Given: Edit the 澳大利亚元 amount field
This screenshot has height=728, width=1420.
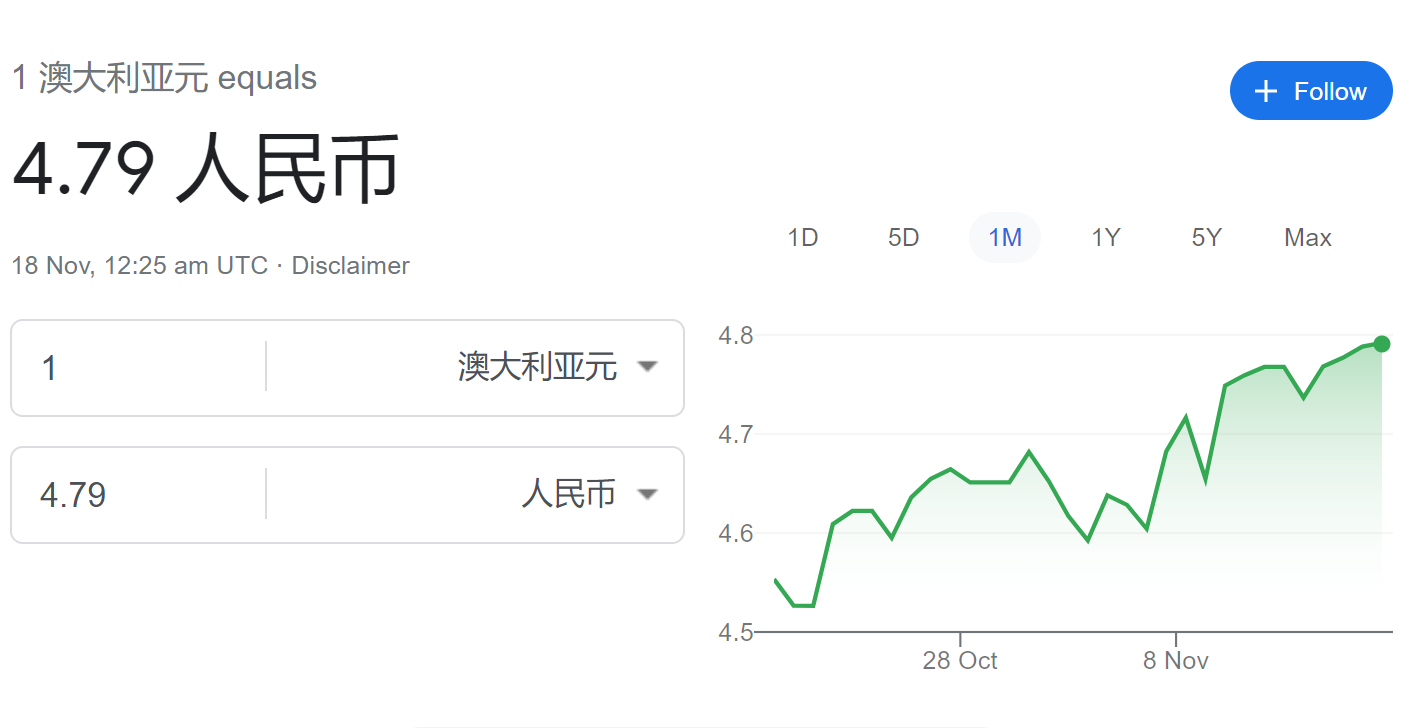Looking at the screenshot, I should click(140, 368).
